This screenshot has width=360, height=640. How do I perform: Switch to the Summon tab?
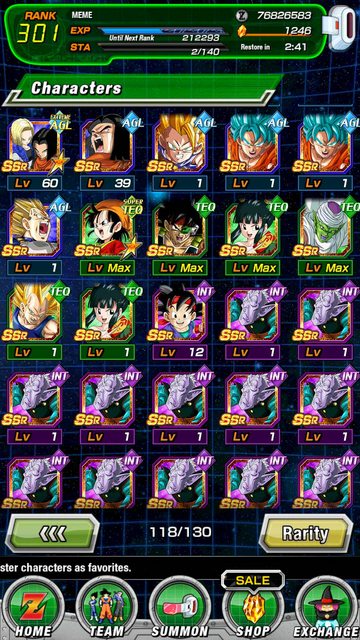click(x=180, y=610)
